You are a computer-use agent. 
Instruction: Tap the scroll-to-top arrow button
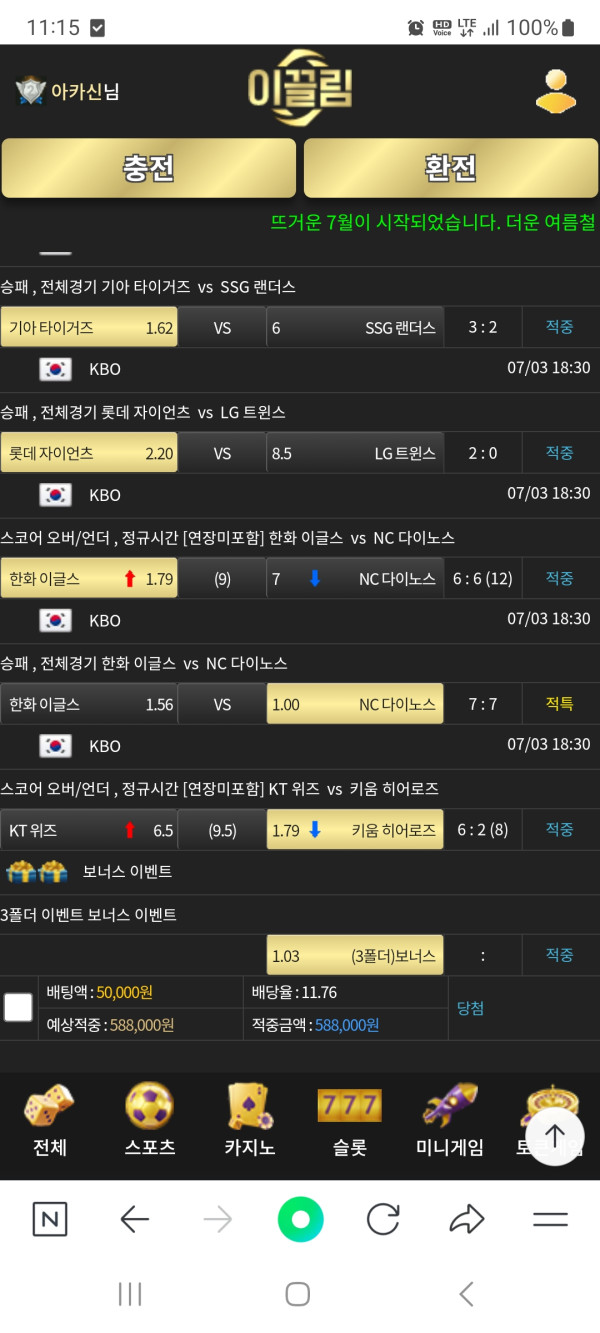[x=555, y=1136]
